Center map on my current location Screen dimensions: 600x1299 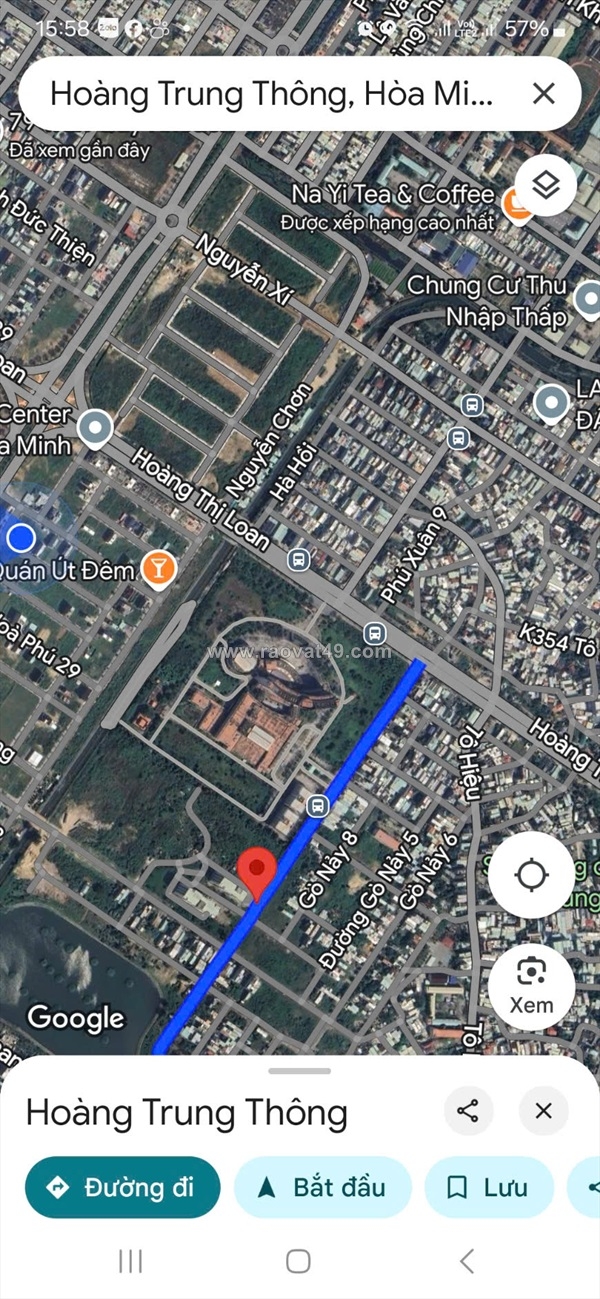(531, 876)
